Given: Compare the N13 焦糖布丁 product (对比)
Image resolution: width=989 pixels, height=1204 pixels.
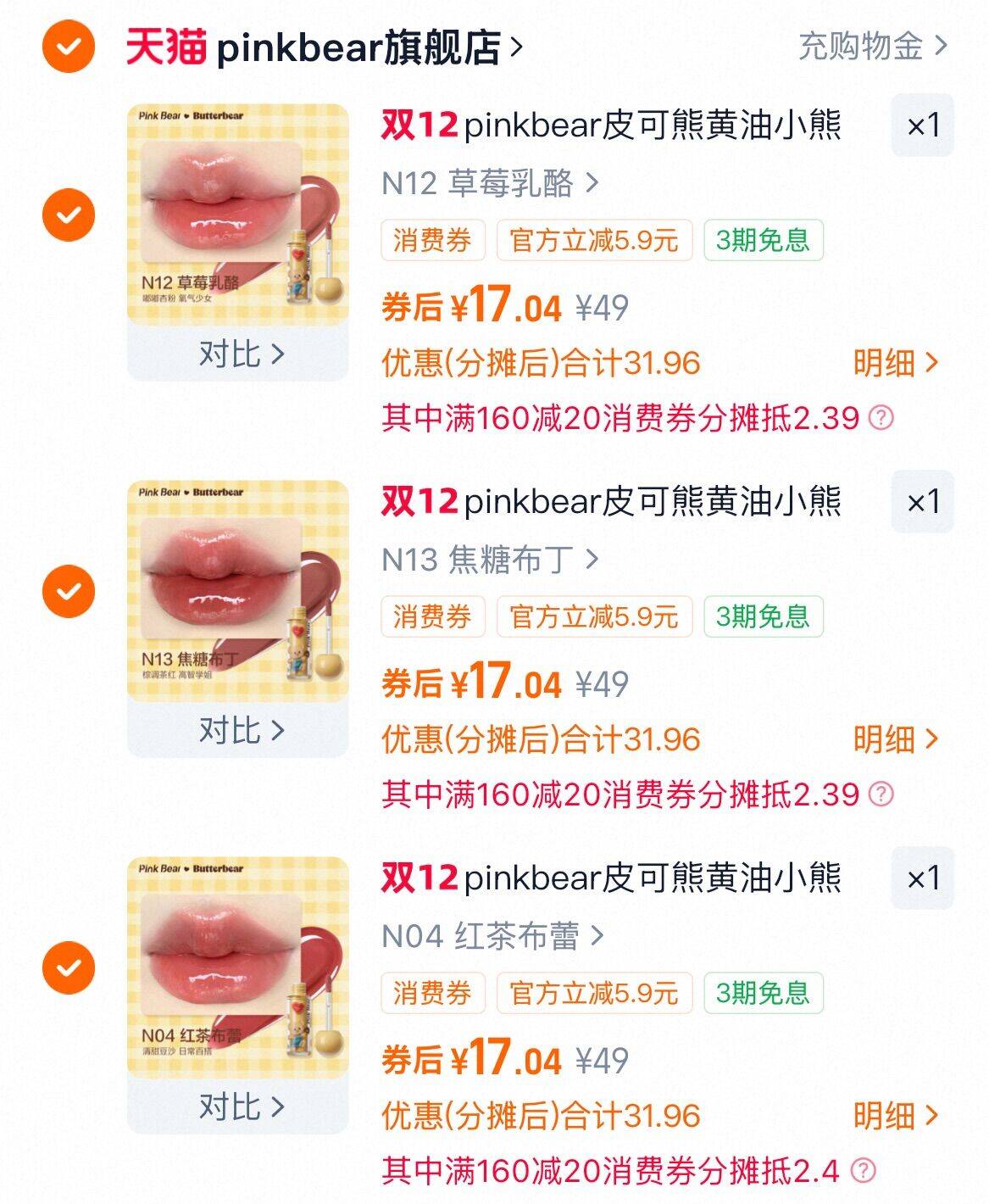Looking at the screenshot, I should 240,730.
